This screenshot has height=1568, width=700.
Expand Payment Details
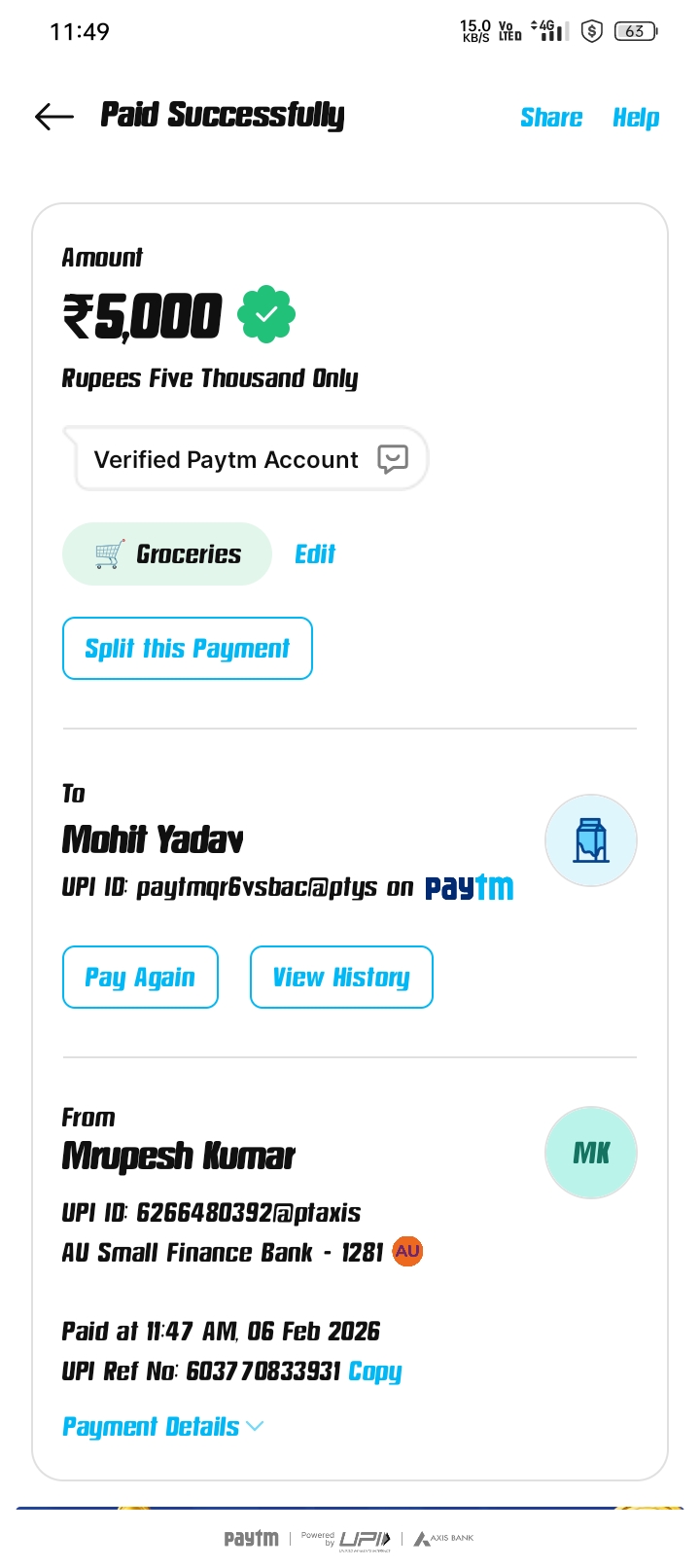coord(162,1427)
